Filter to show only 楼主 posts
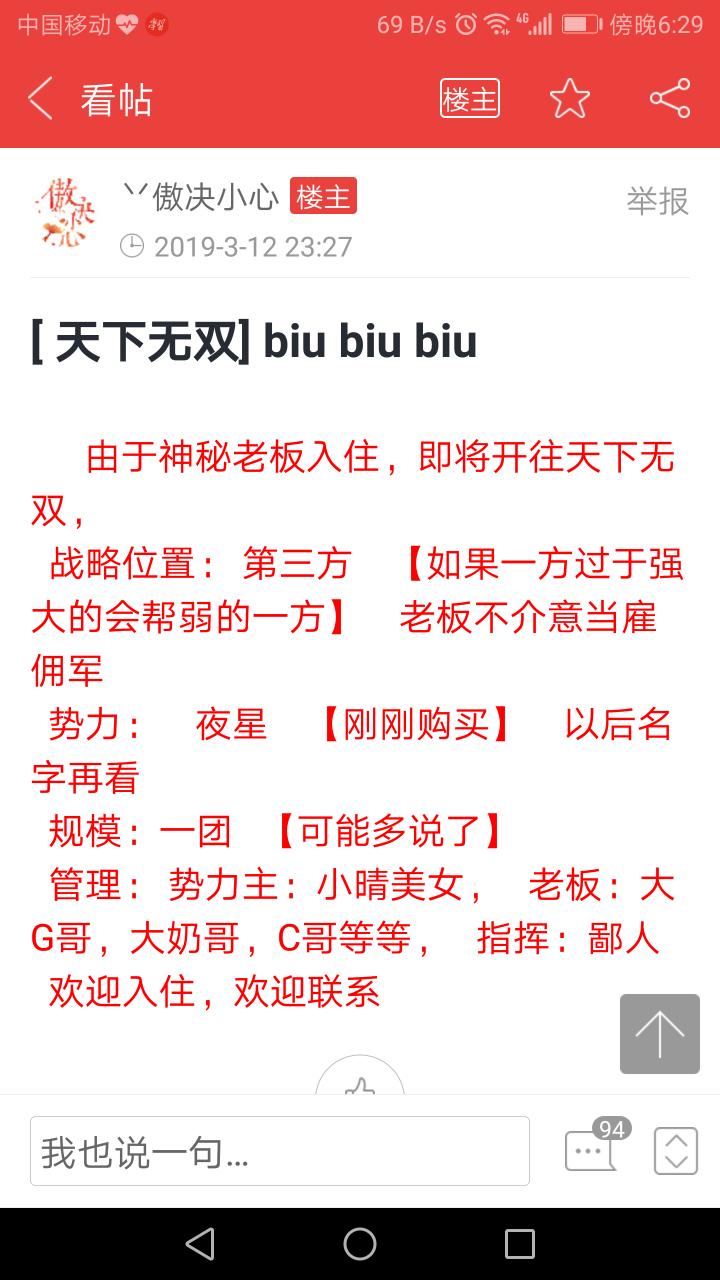This screenshot has height=1280, width=720. tap(469, 99)
